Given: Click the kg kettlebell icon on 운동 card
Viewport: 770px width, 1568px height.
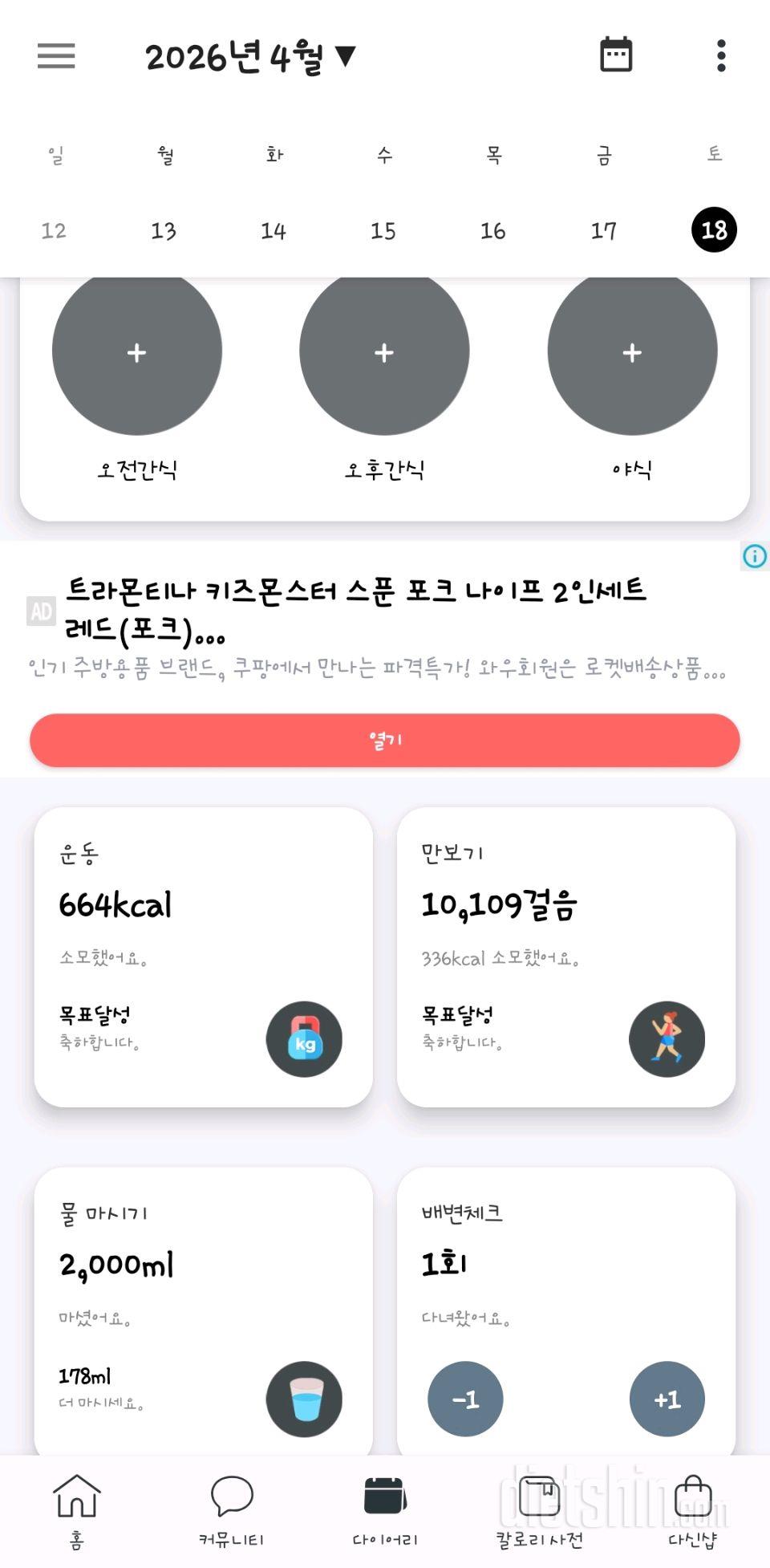Looking at the screenshot, I should 304,1038.
